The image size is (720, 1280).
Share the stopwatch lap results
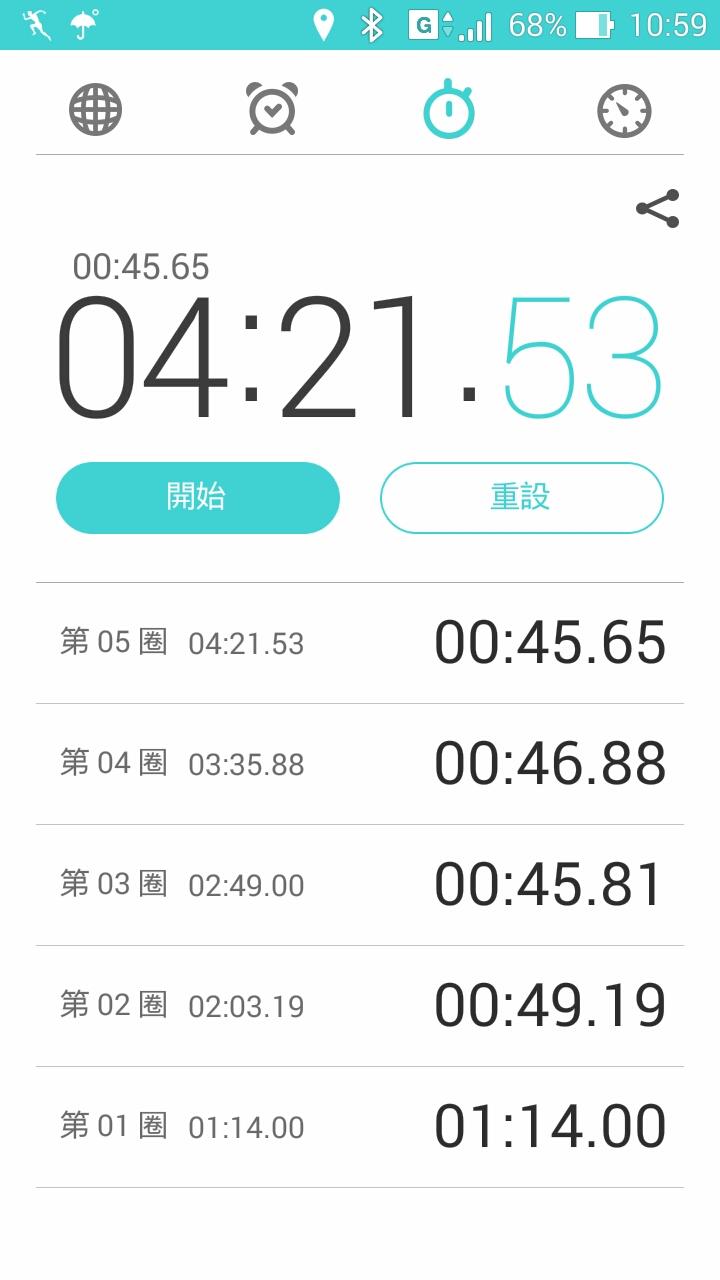pos(657,209)
